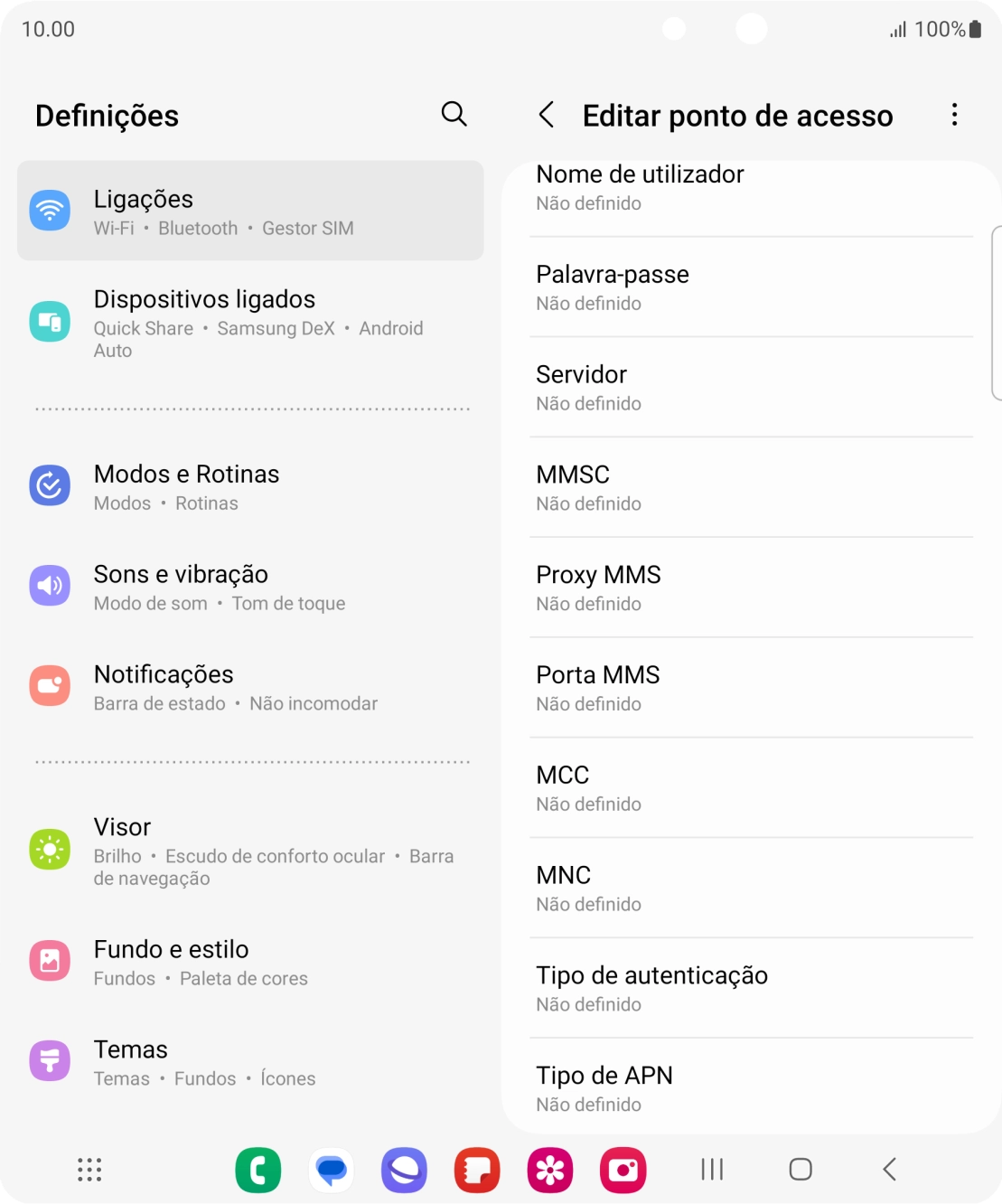Edit the Servidor setting

[x=750, y=388]
